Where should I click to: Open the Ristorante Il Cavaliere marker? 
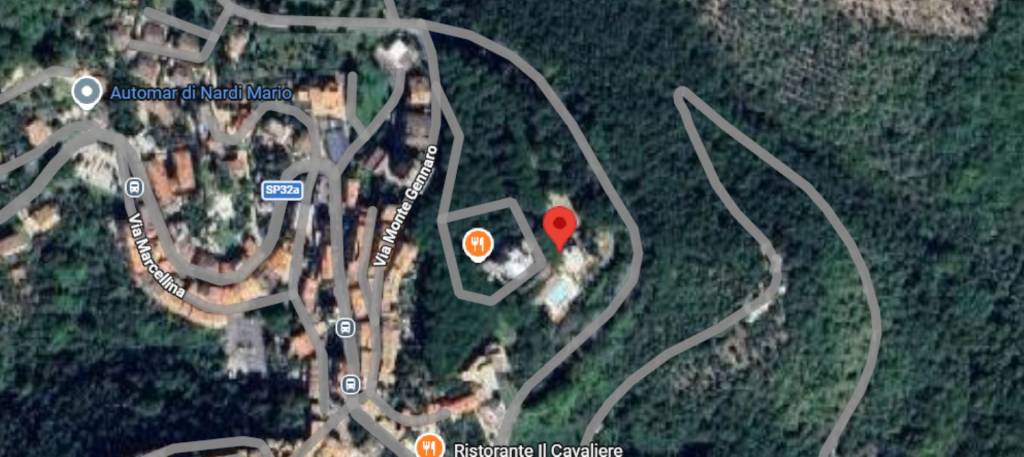tap(431, 446)
